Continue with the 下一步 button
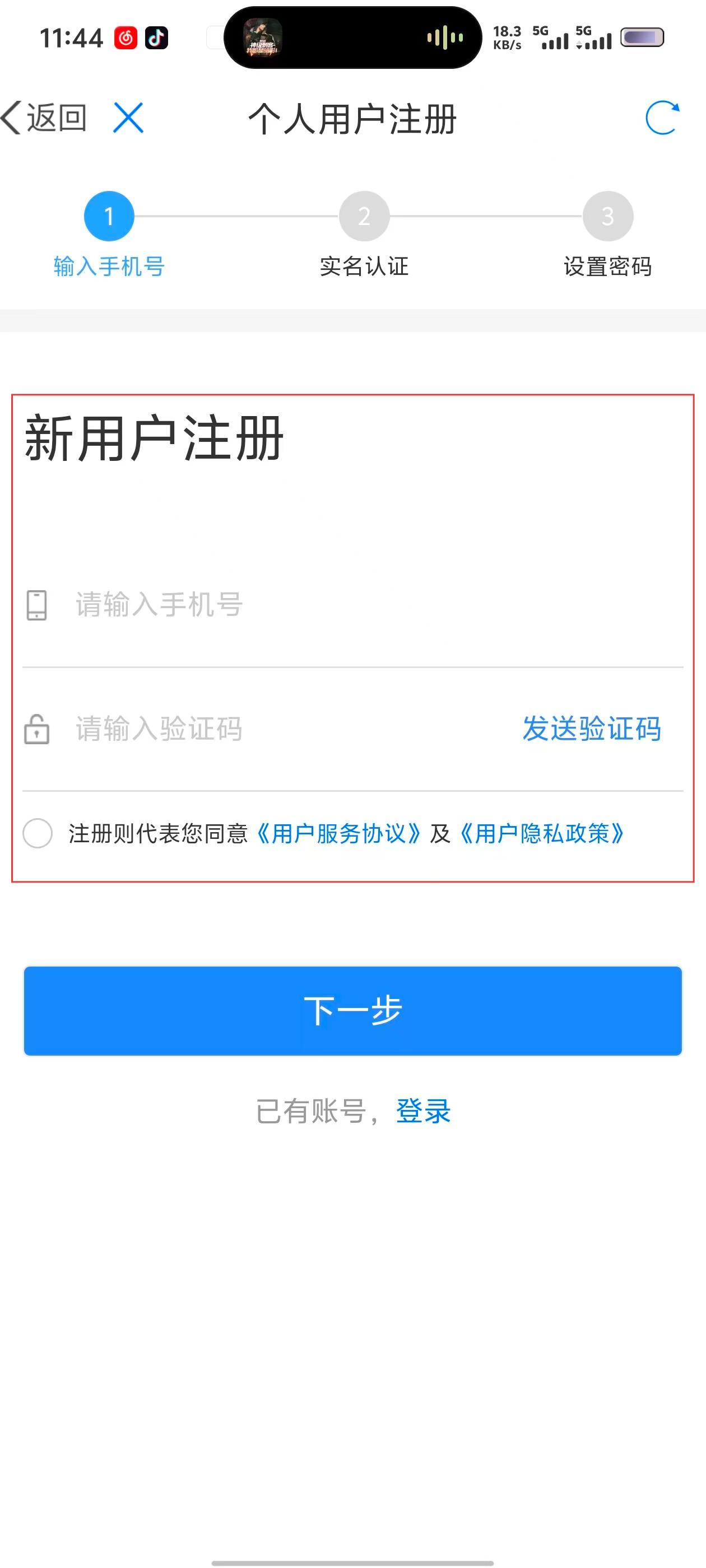The height and width of the screenshot is (1568, 706). (x=352, y=1010)
